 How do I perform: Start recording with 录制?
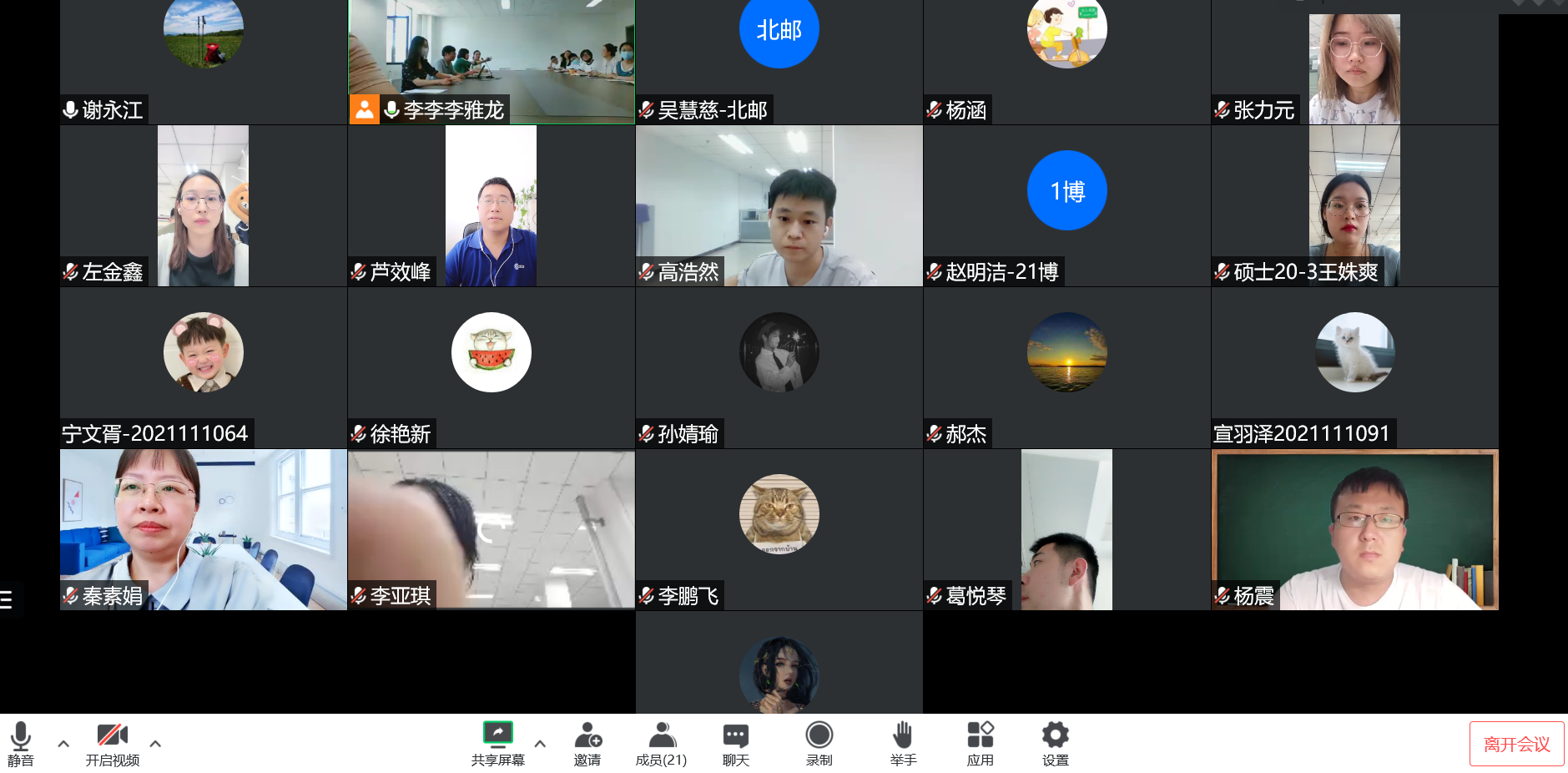click(x=819, y=743)
